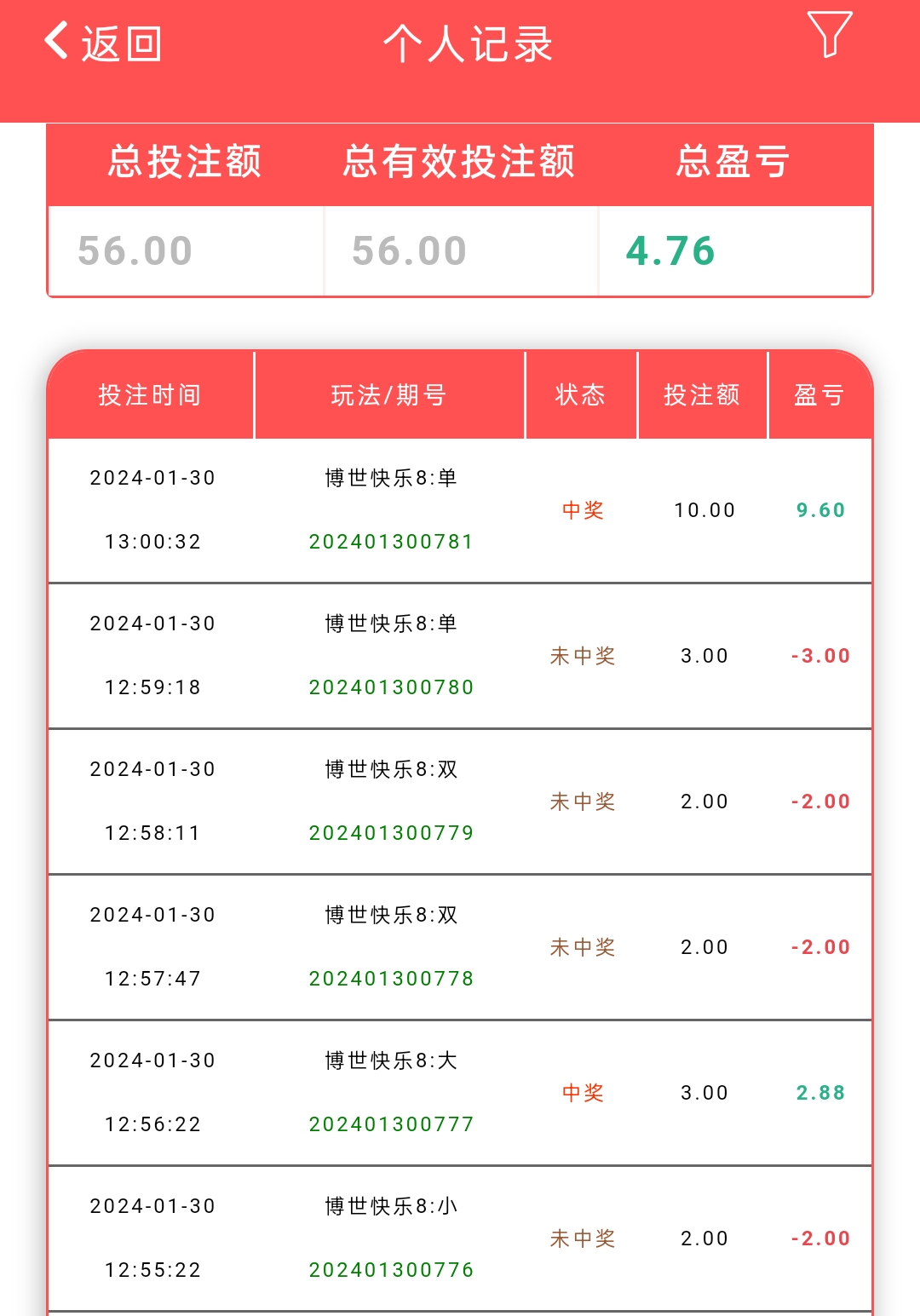Go back using the 返回 button
The width and height of the screenshot is (920, 1316).
tap(102, 43)
